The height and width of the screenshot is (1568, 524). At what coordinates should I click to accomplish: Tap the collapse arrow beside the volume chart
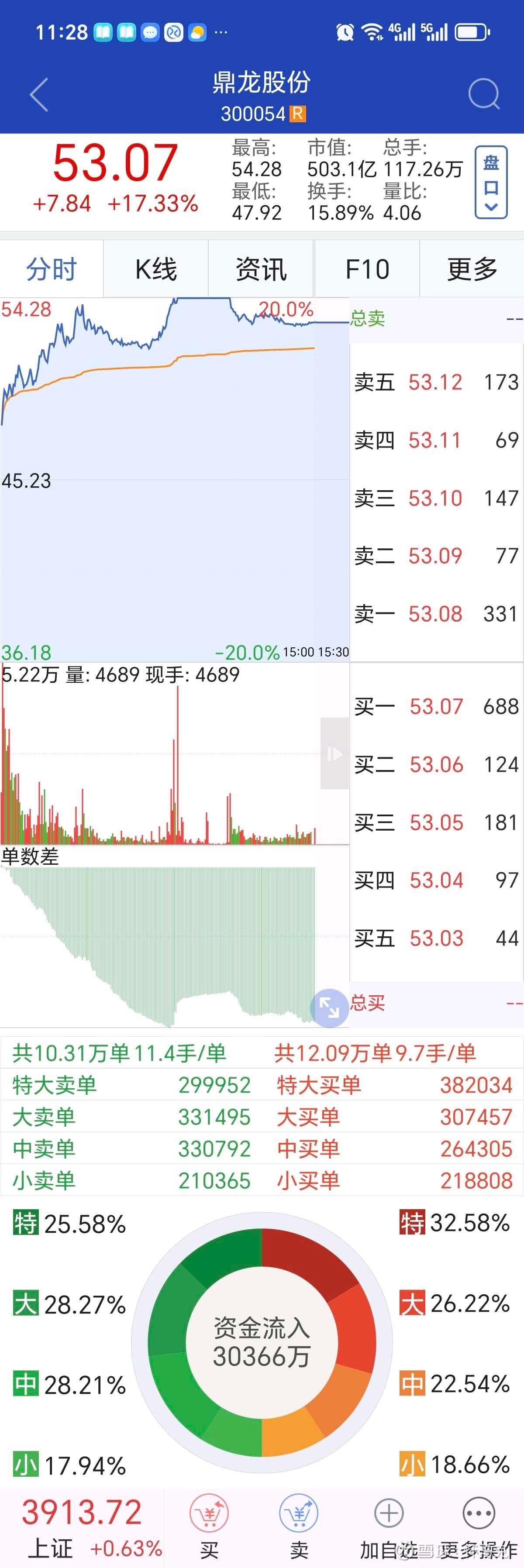tap(334, 754)
